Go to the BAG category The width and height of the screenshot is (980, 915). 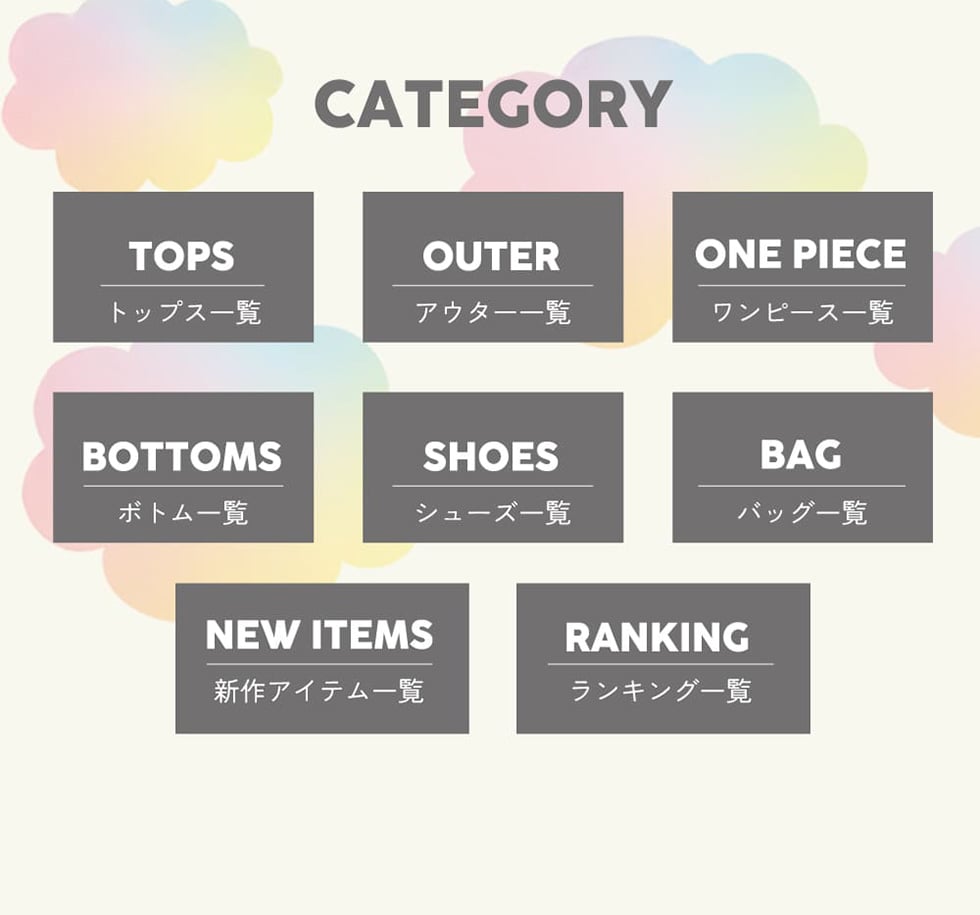[802, 467]
